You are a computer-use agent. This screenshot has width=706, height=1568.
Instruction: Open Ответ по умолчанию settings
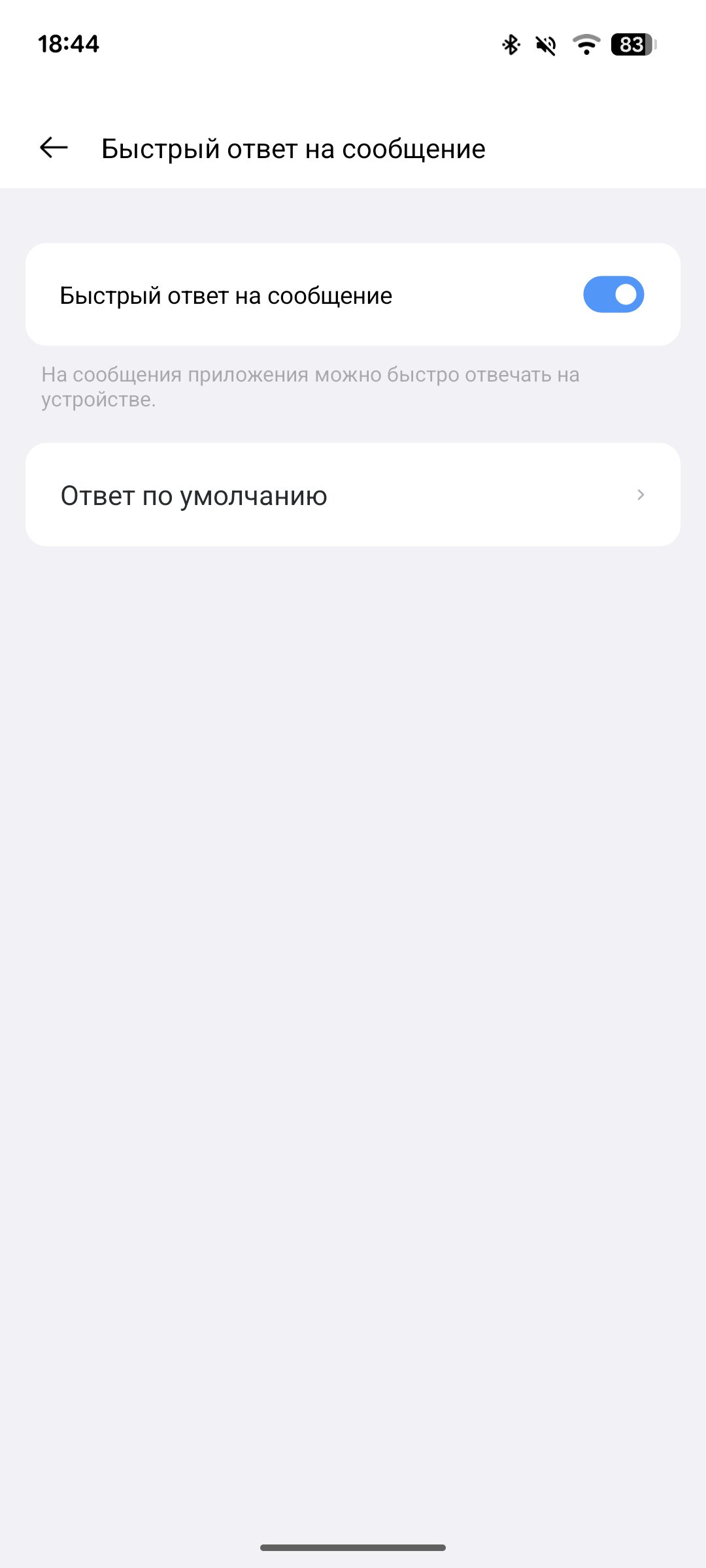[353, 495]
